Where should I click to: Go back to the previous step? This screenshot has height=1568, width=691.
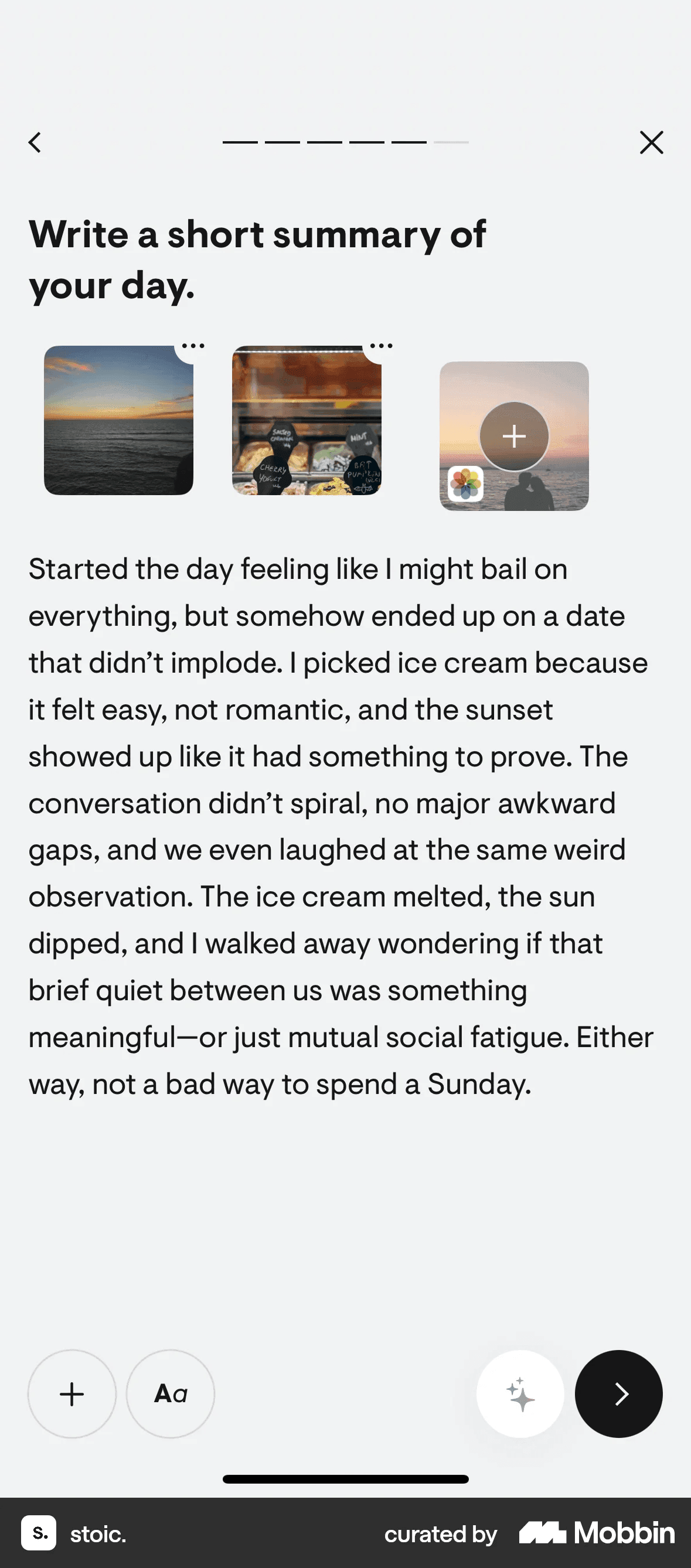pyautogui.click(x=35, y=142)
